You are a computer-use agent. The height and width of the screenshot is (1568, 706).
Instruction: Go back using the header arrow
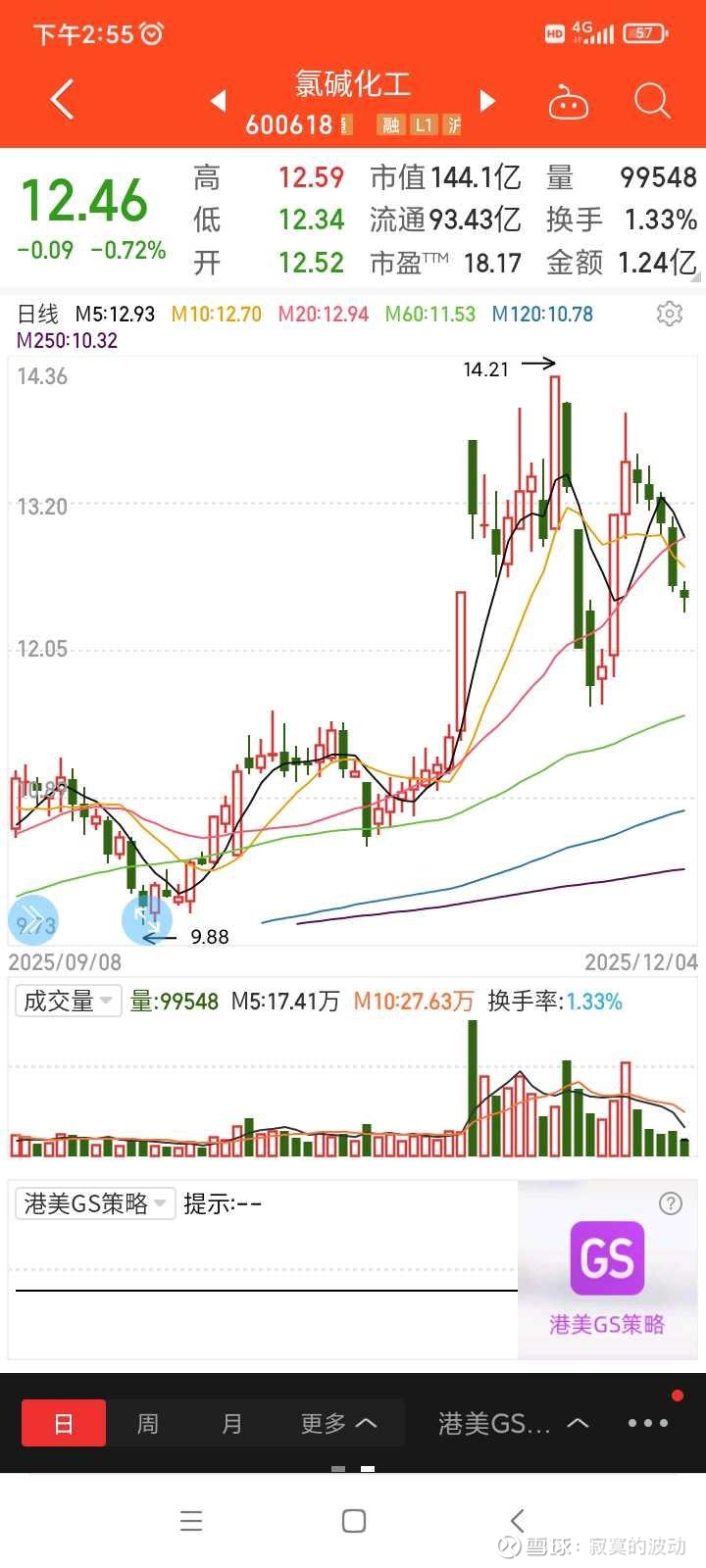(x=62, y=100)
